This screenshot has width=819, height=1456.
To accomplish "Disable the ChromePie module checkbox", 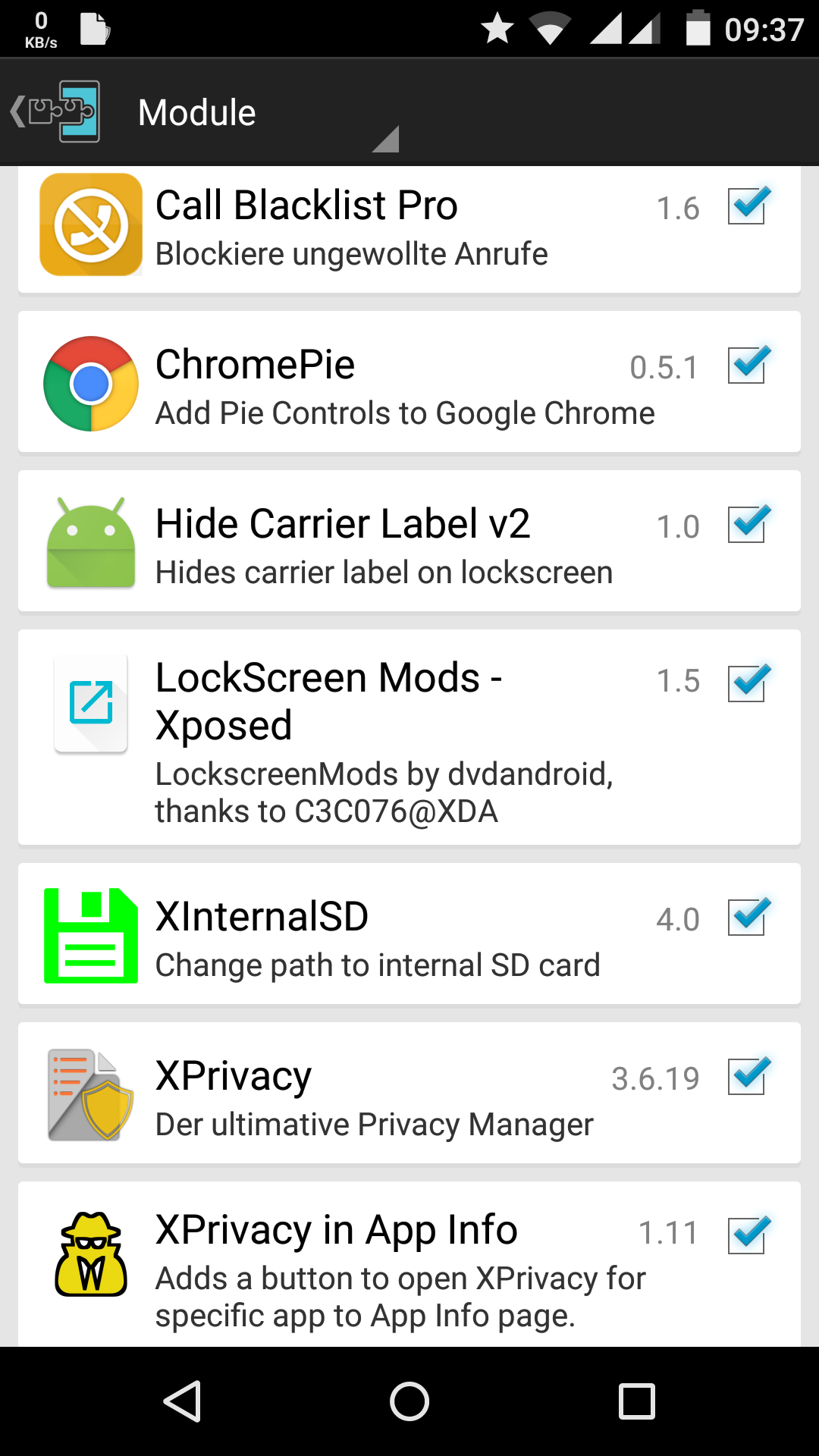I will click(747, 366).
